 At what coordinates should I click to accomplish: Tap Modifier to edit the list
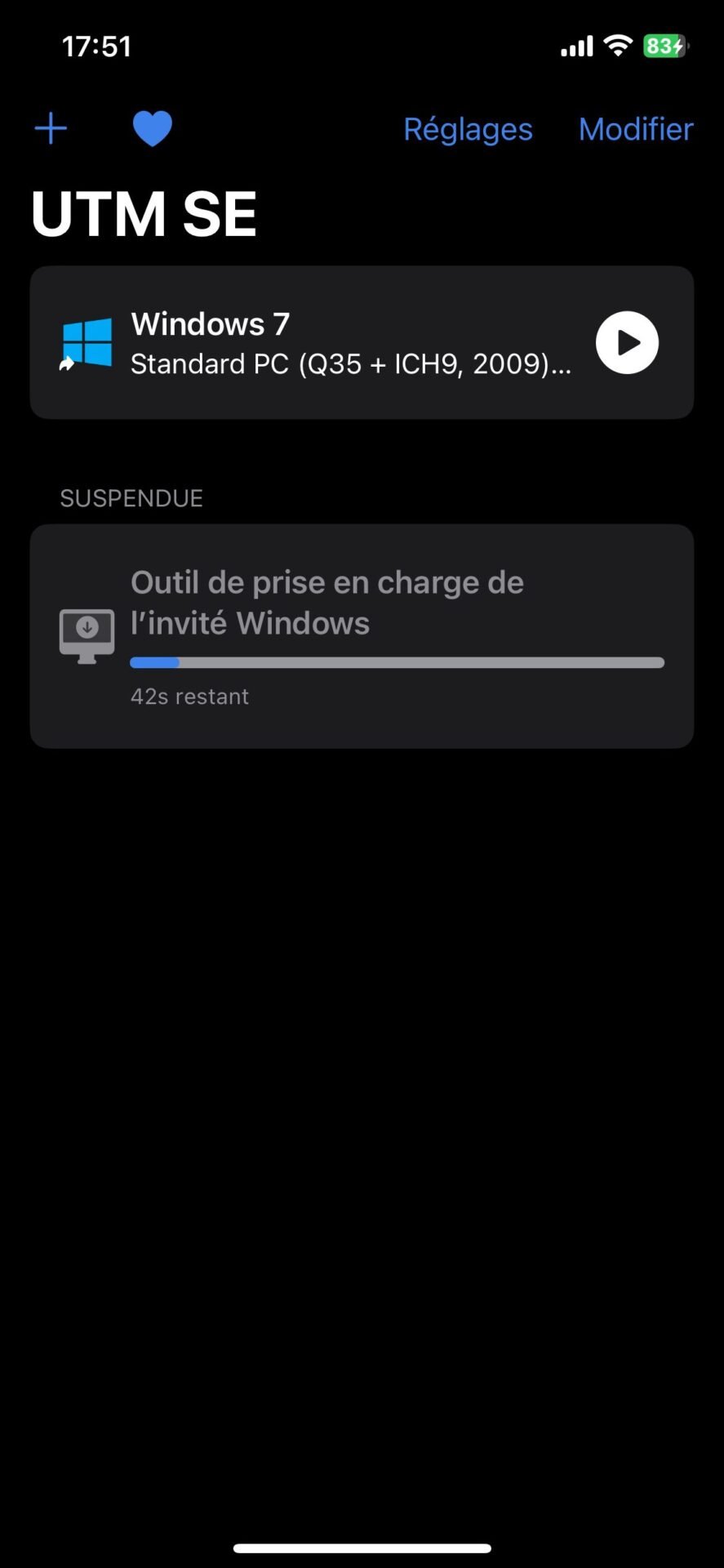tap(636, 128)
